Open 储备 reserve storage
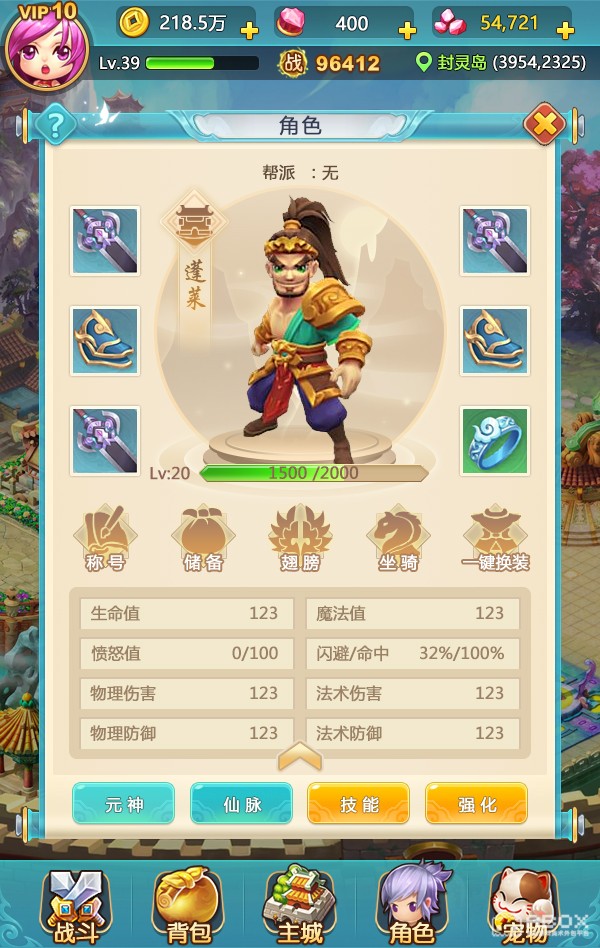 pos(203,538)
